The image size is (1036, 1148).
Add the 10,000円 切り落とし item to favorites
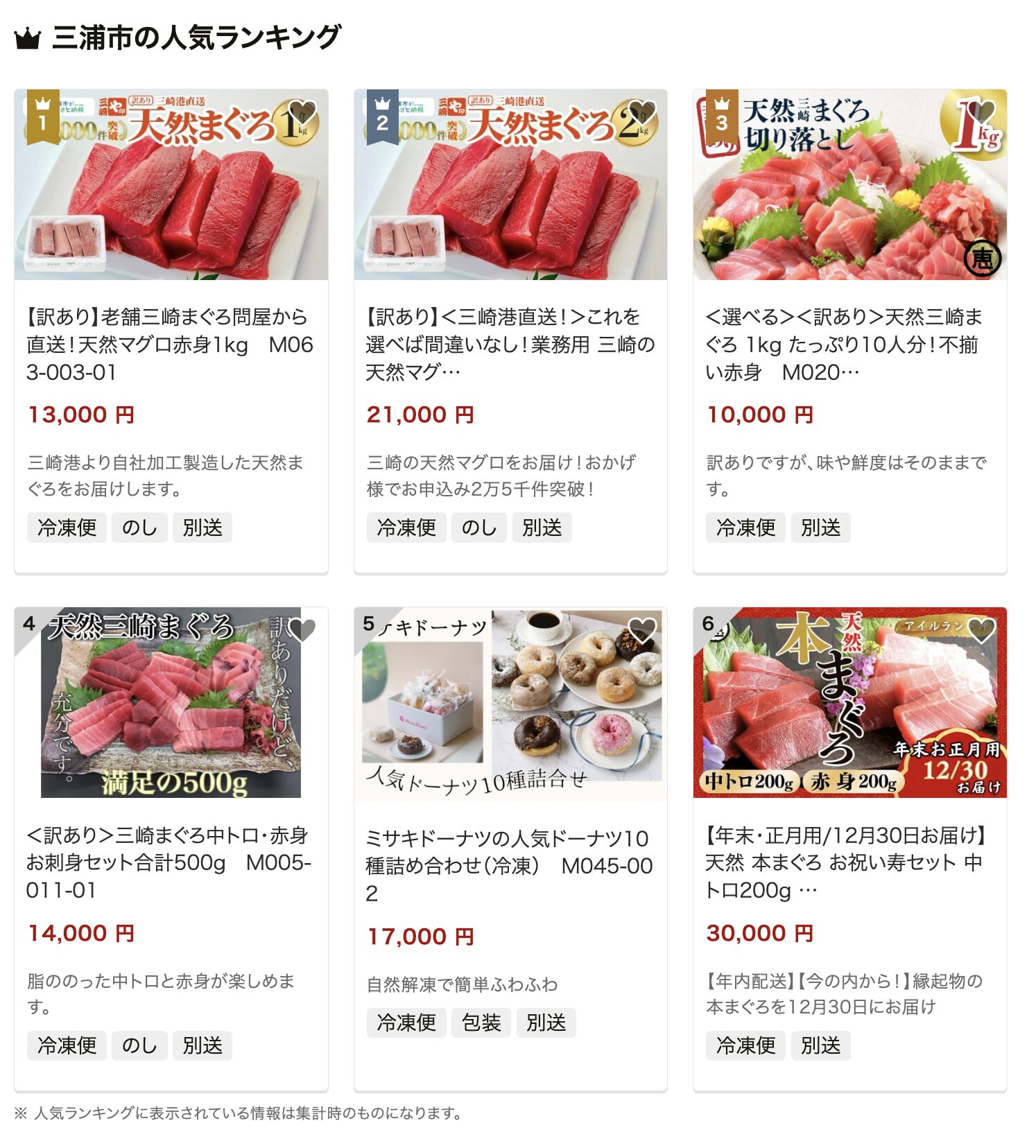[981, 112]
